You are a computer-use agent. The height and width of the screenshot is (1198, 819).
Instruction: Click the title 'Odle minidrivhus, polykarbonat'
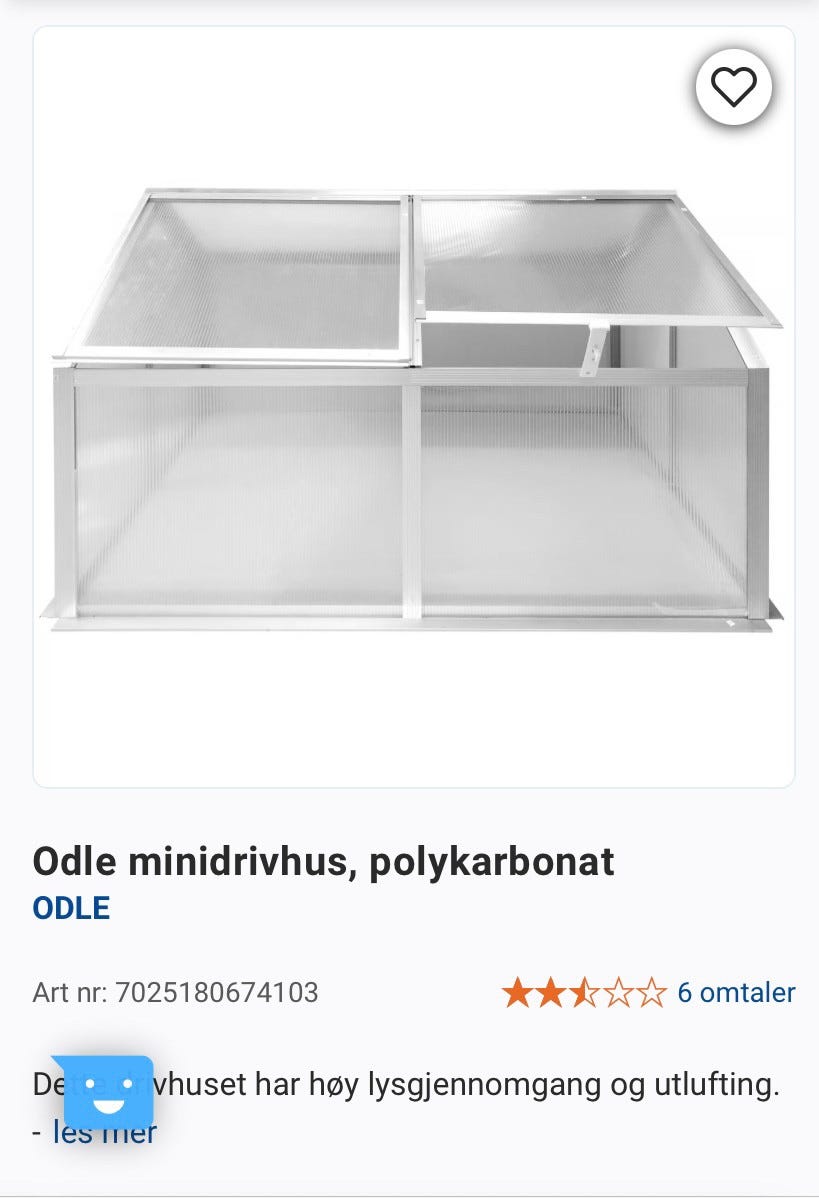[x=323, y=858]
